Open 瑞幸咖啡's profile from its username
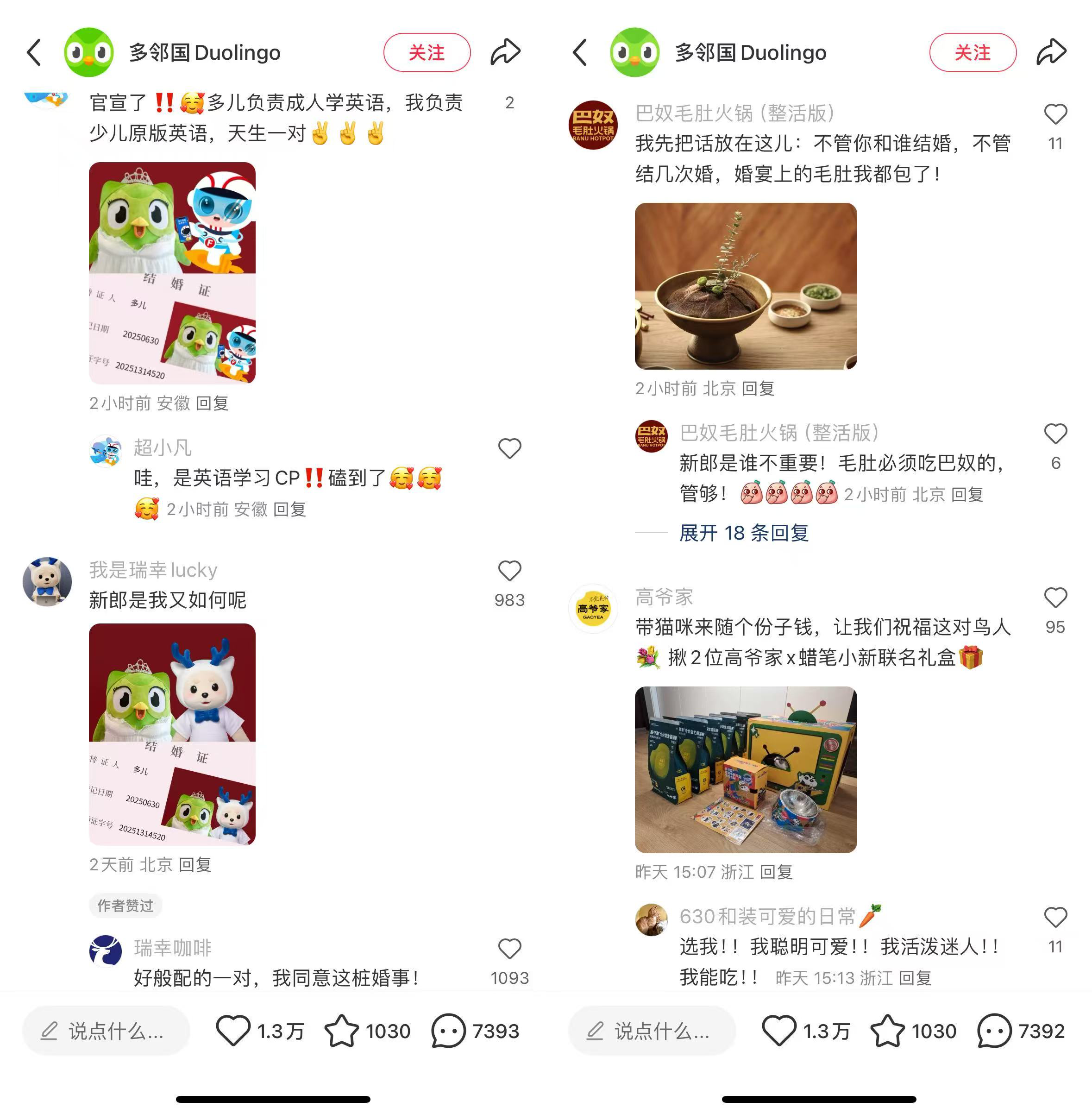Image resolution: width=1092 pixels, height=1114 pixels. pyautogui.click(x=173, y=948)
